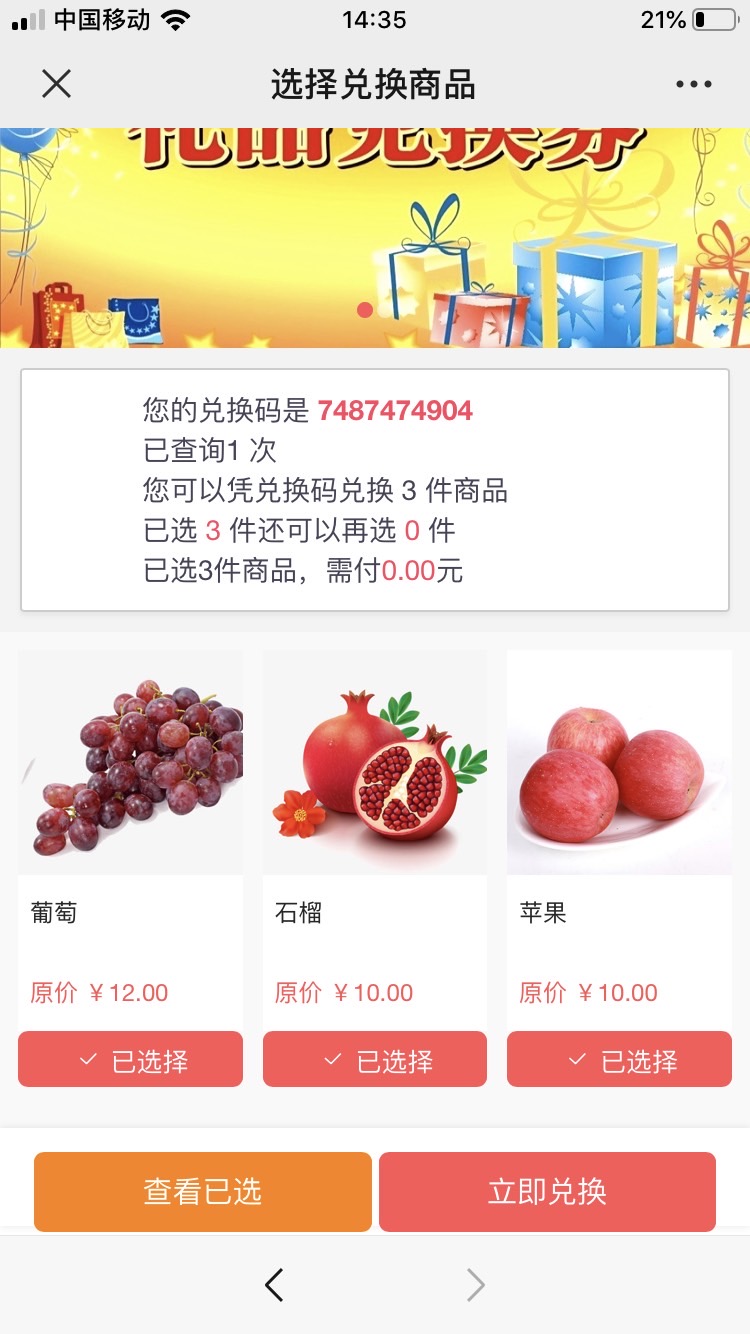The image size is (750, 1334).
Task: View selected items with 查看已选
Action: [x=203, y=1191]
